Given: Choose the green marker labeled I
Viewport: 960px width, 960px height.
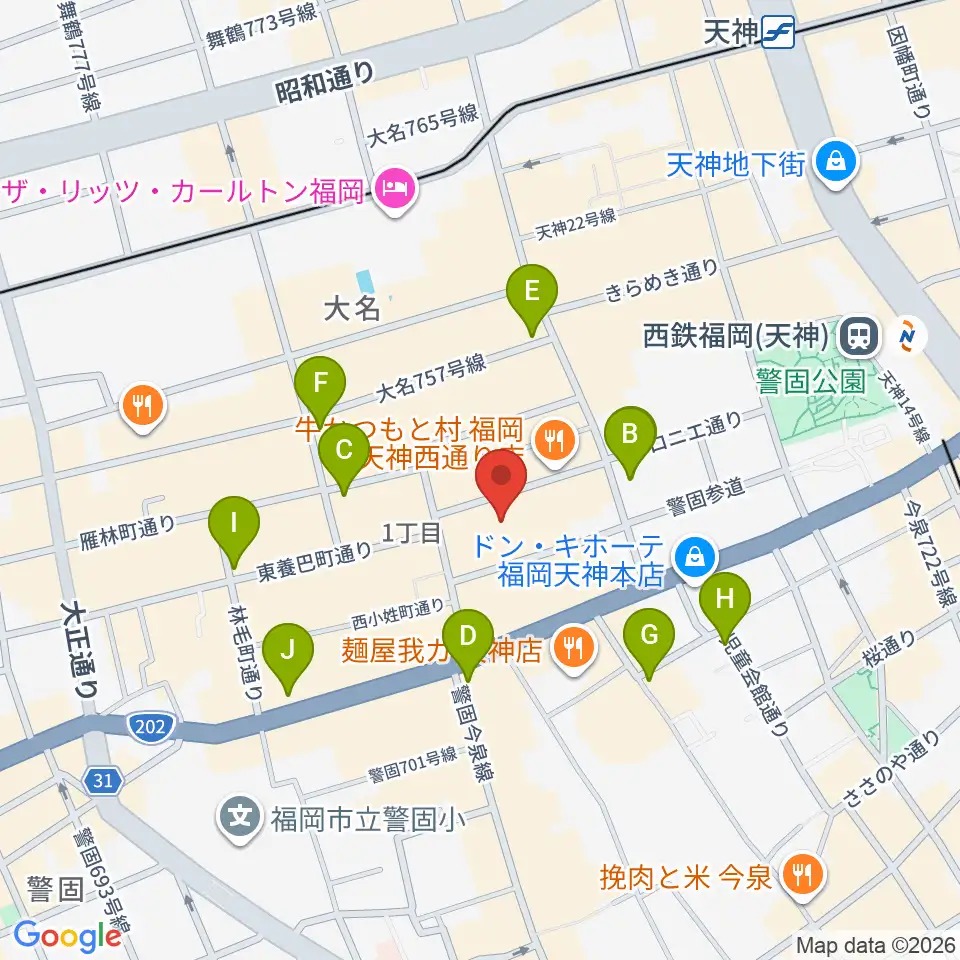Looking at the screenshot, I should [233, 531].
